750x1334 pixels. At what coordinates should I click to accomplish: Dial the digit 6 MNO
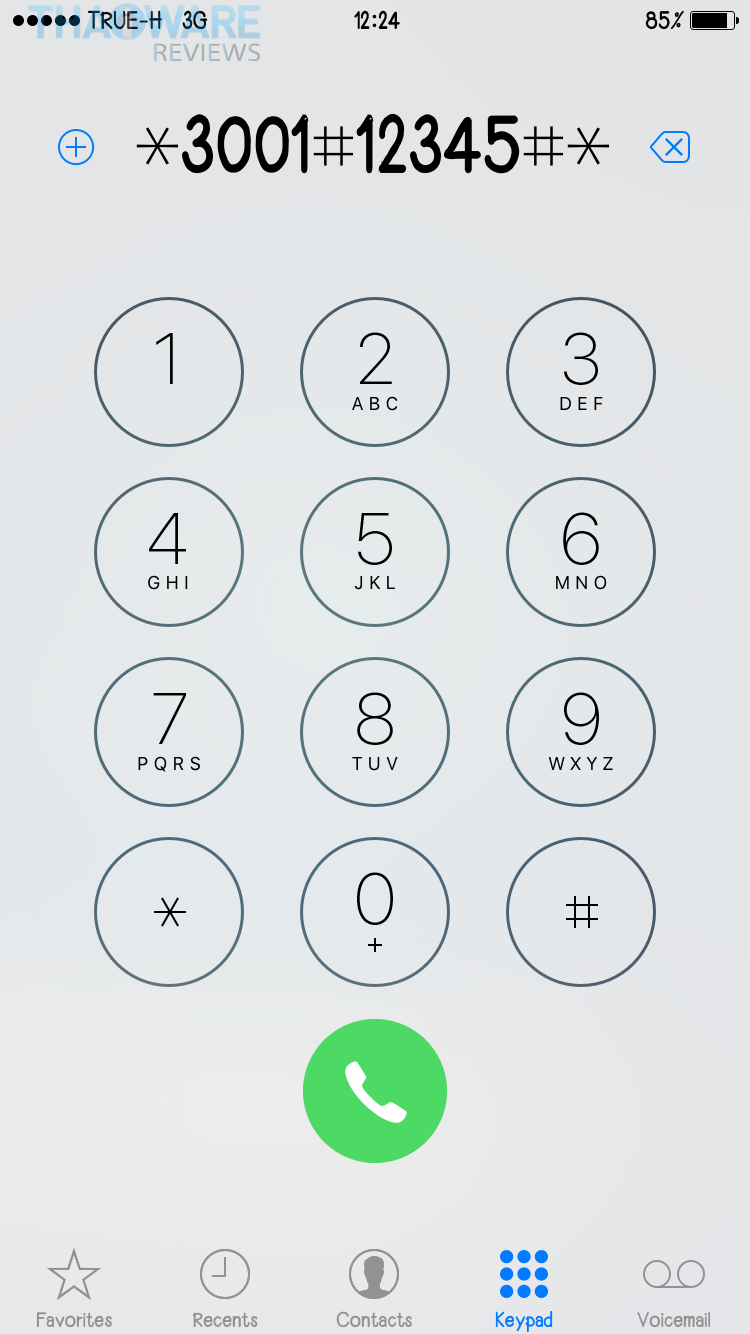pos(581,552)
